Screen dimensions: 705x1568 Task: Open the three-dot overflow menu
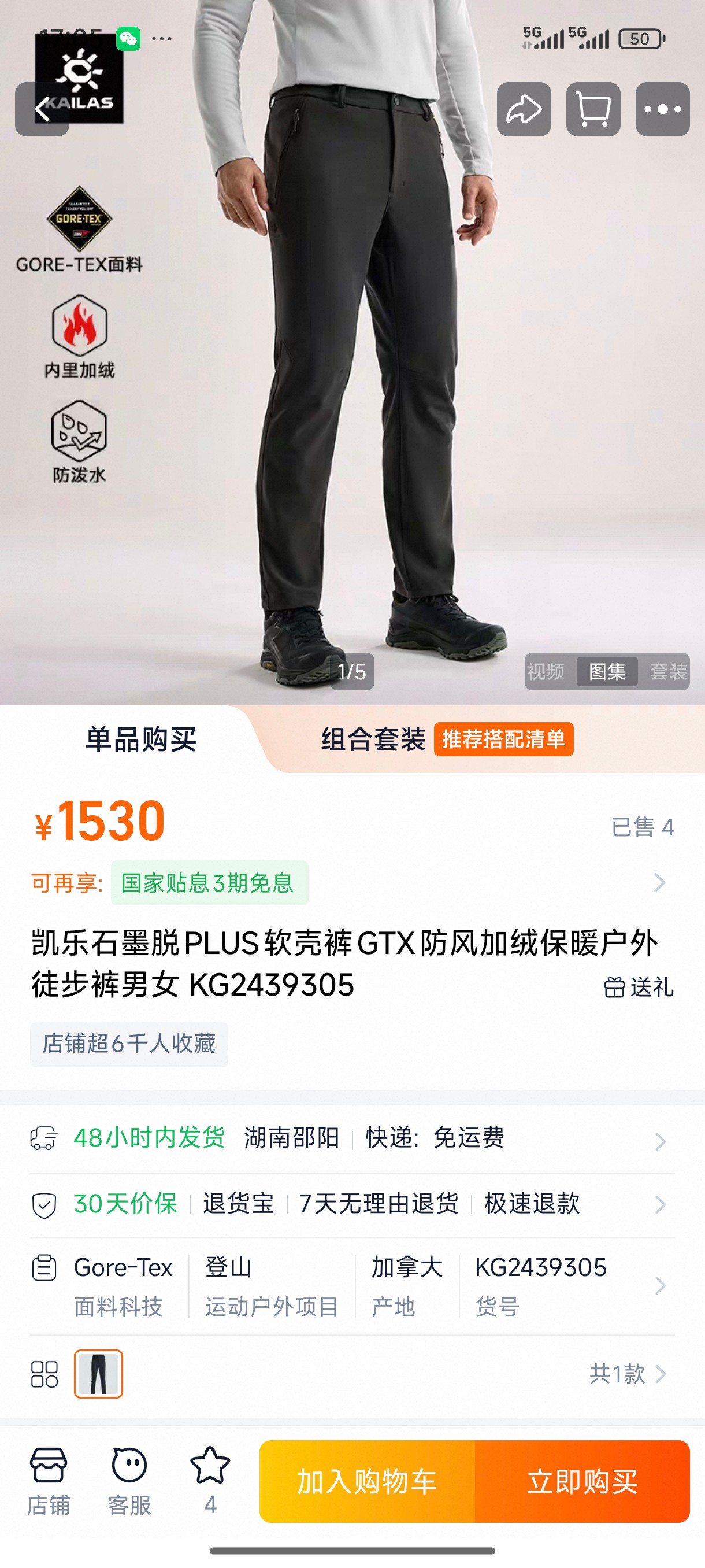tap(662, 109)
